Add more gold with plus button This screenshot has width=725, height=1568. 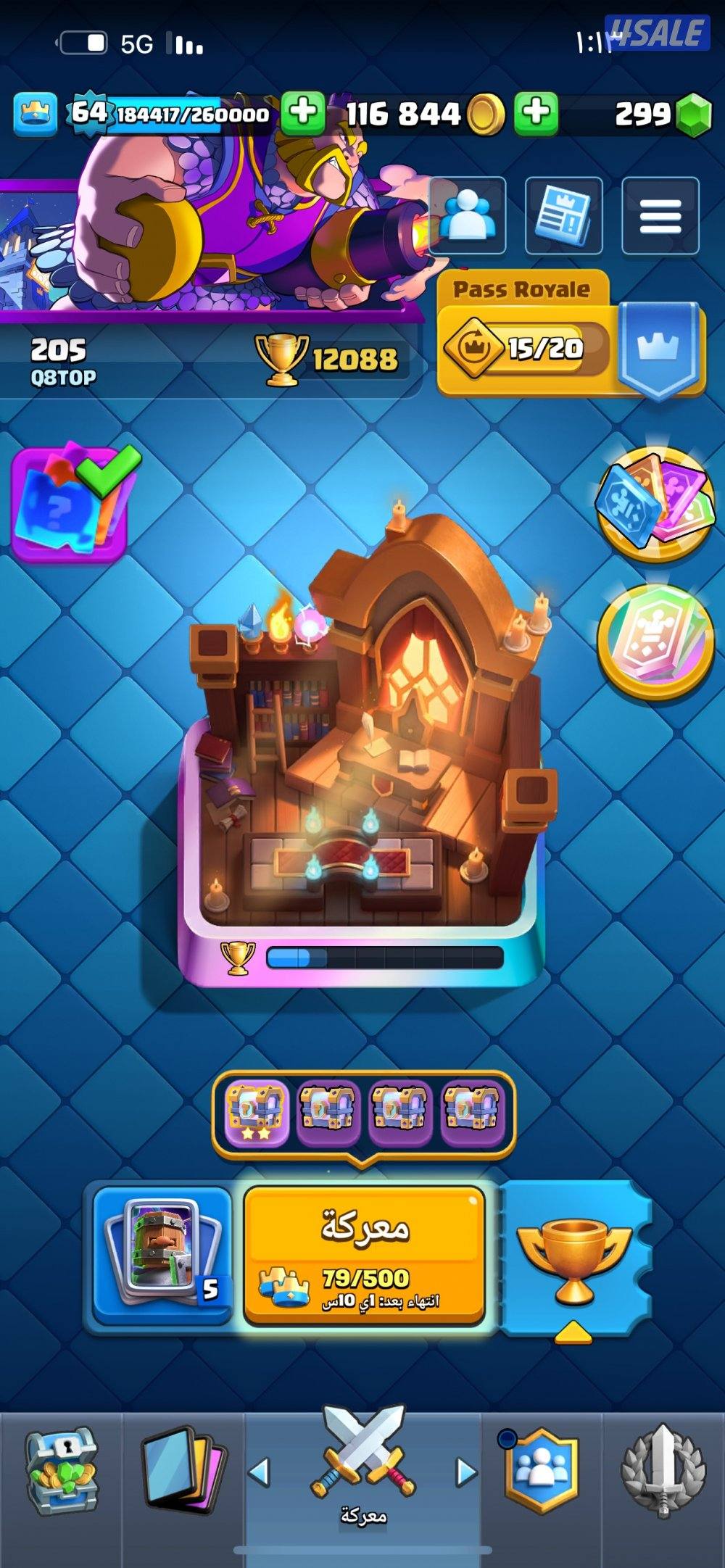click(x=536, y=113)
